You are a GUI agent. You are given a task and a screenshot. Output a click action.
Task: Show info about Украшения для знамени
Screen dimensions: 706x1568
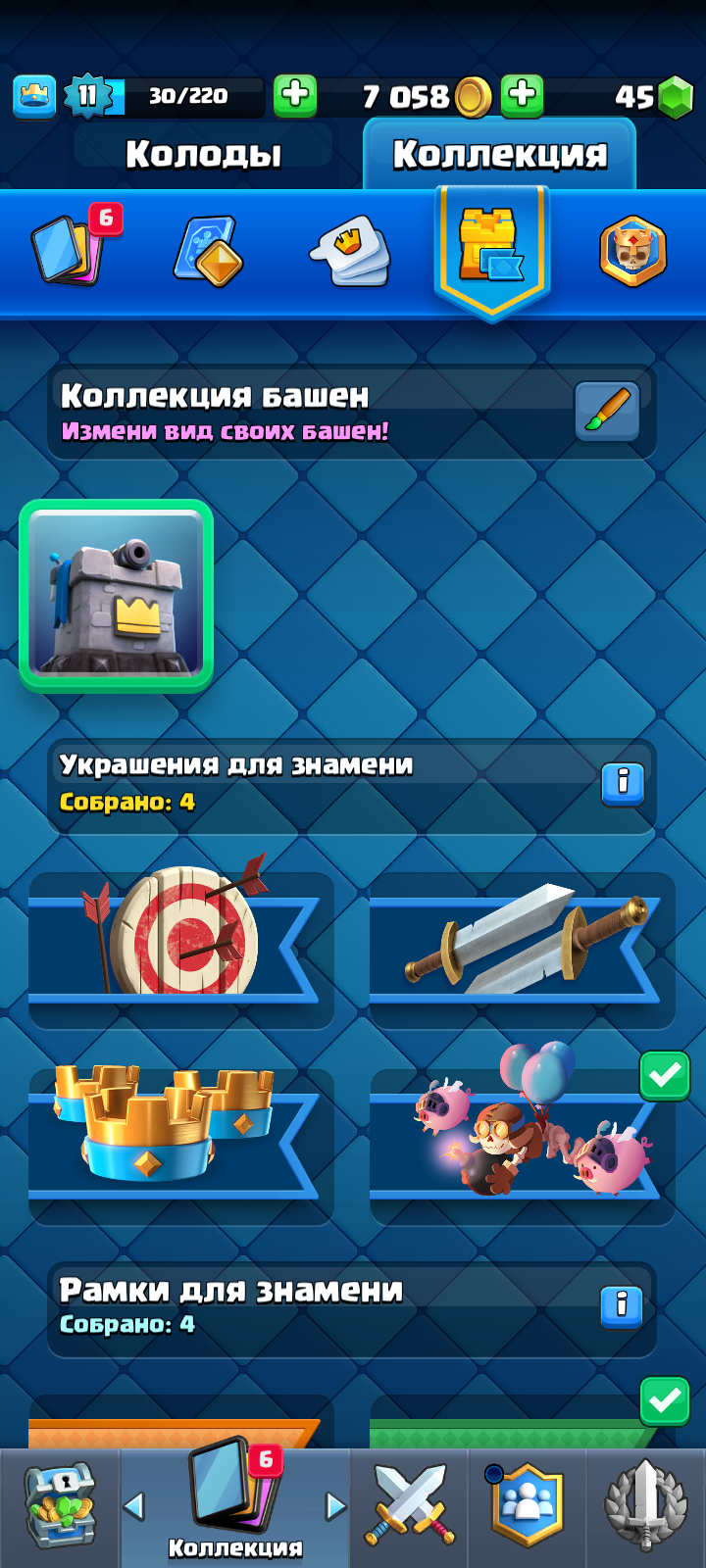pos(623,784)
